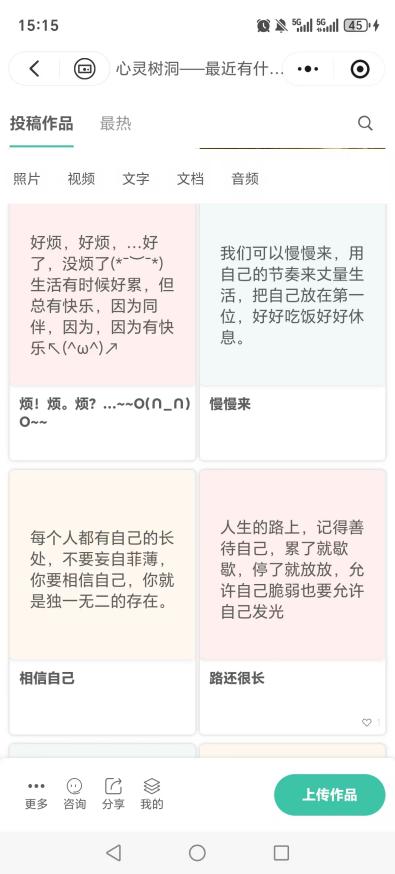Tap the 上传作品 button
This screenshot has width=395, height=874.
tap(330, 795)
